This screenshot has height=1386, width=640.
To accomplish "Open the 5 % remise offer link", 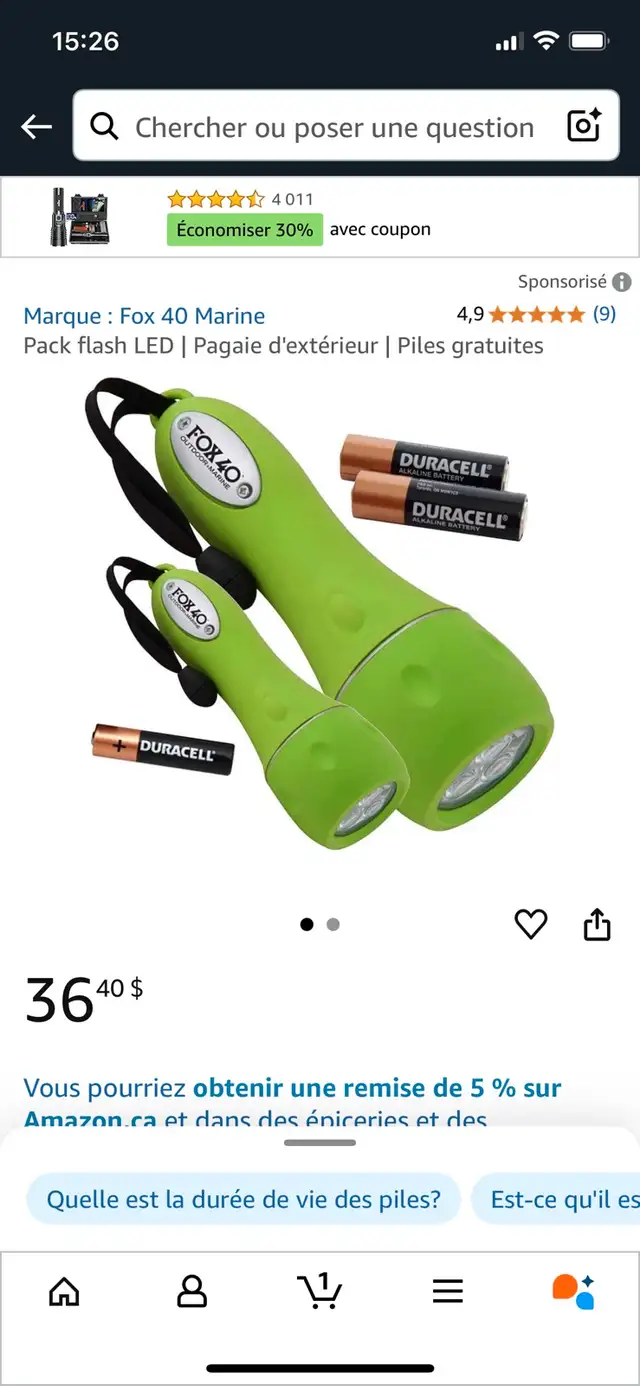I will (292, 1102).
